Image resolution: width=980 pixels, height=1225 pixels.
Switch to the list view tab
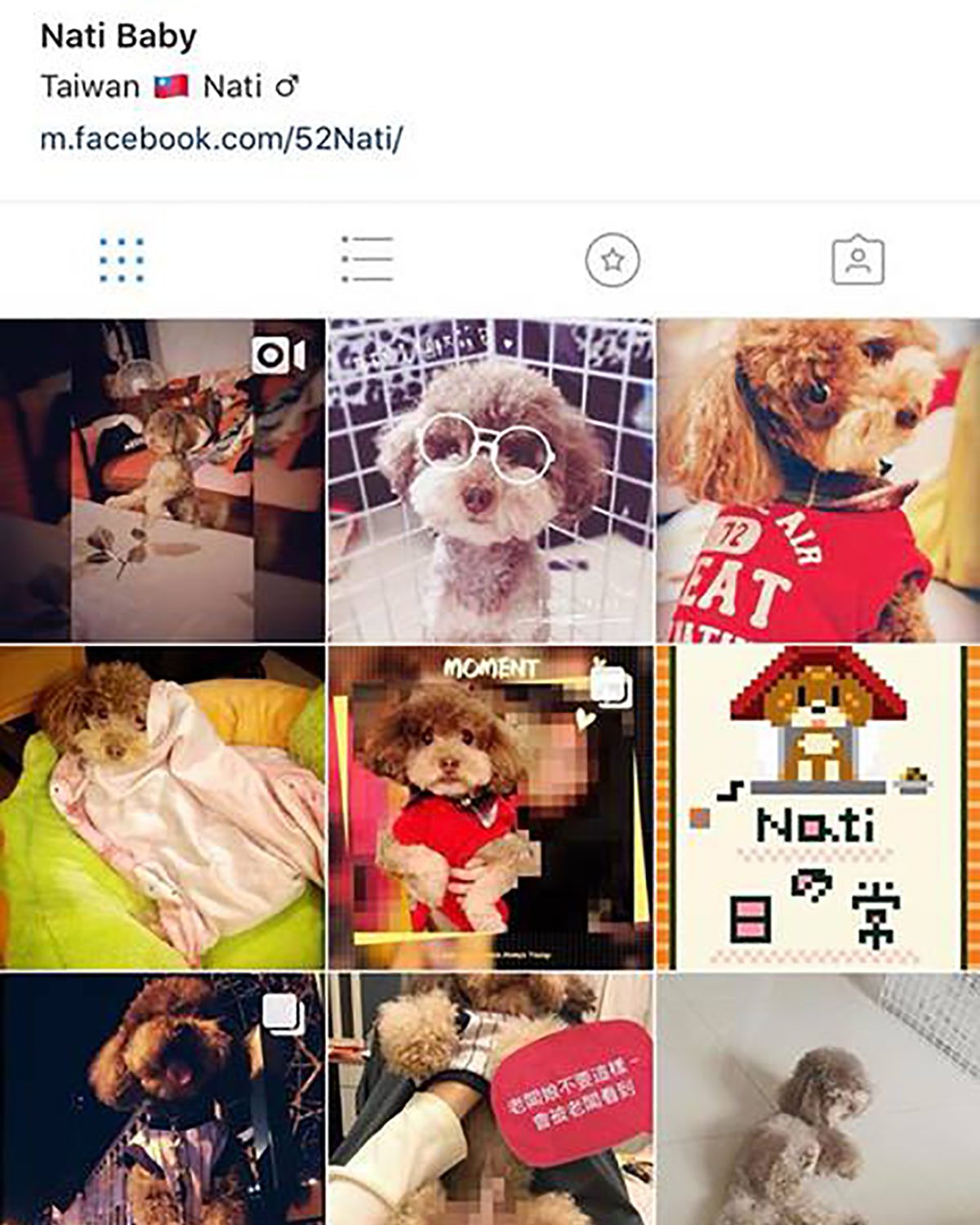[367, 261]
